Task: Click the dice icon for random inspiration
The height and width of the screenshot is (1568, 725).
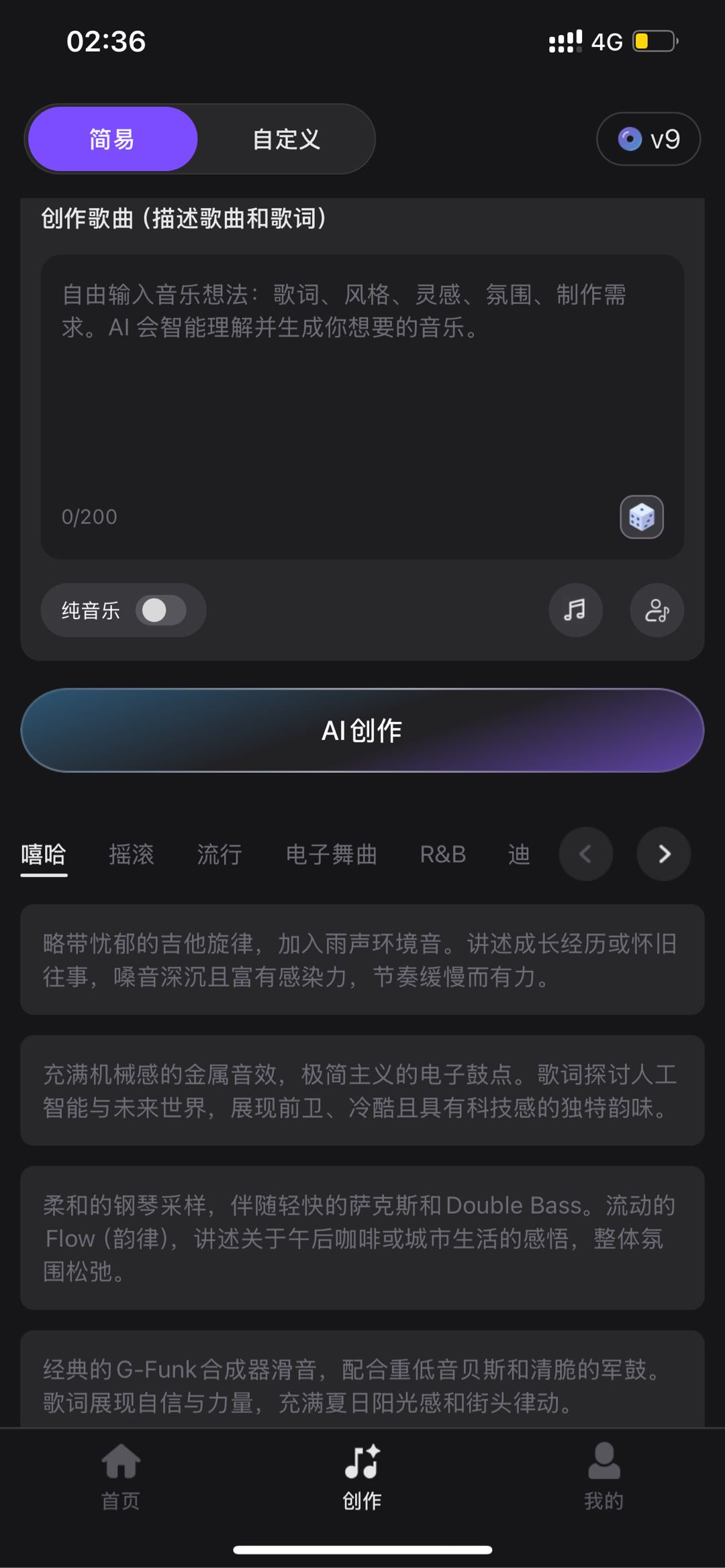Action: coord(640,517)
